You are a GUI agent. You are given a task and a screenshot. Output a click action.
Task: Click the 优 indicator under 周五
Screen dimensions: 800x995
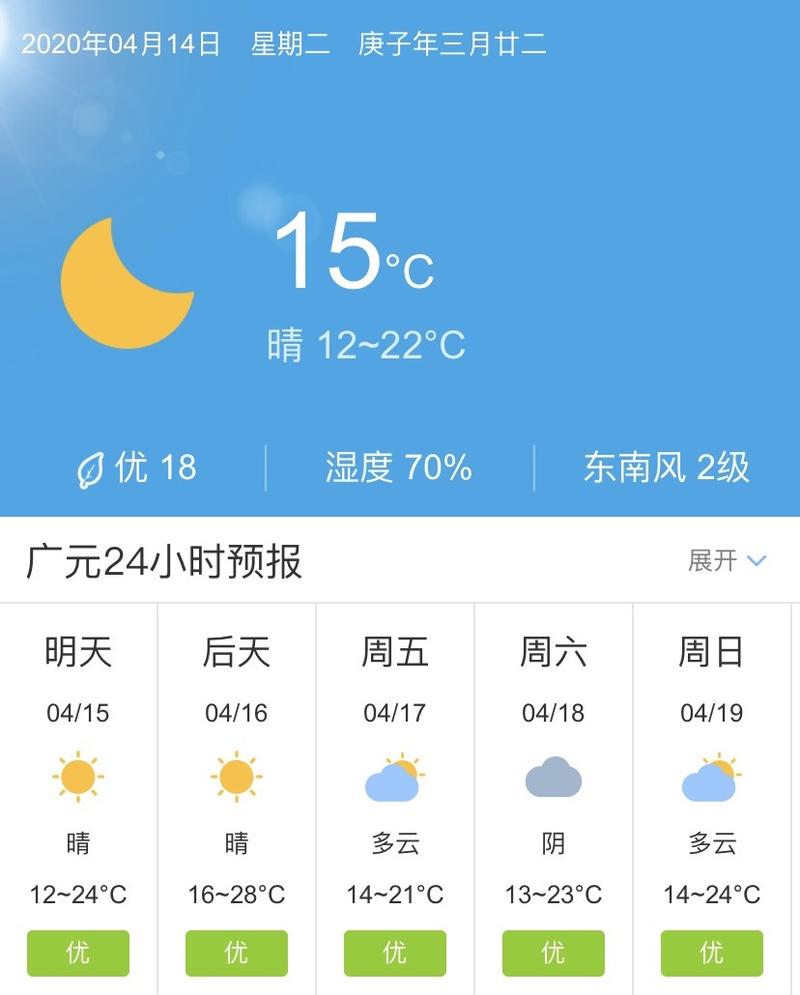click(394, 953)
